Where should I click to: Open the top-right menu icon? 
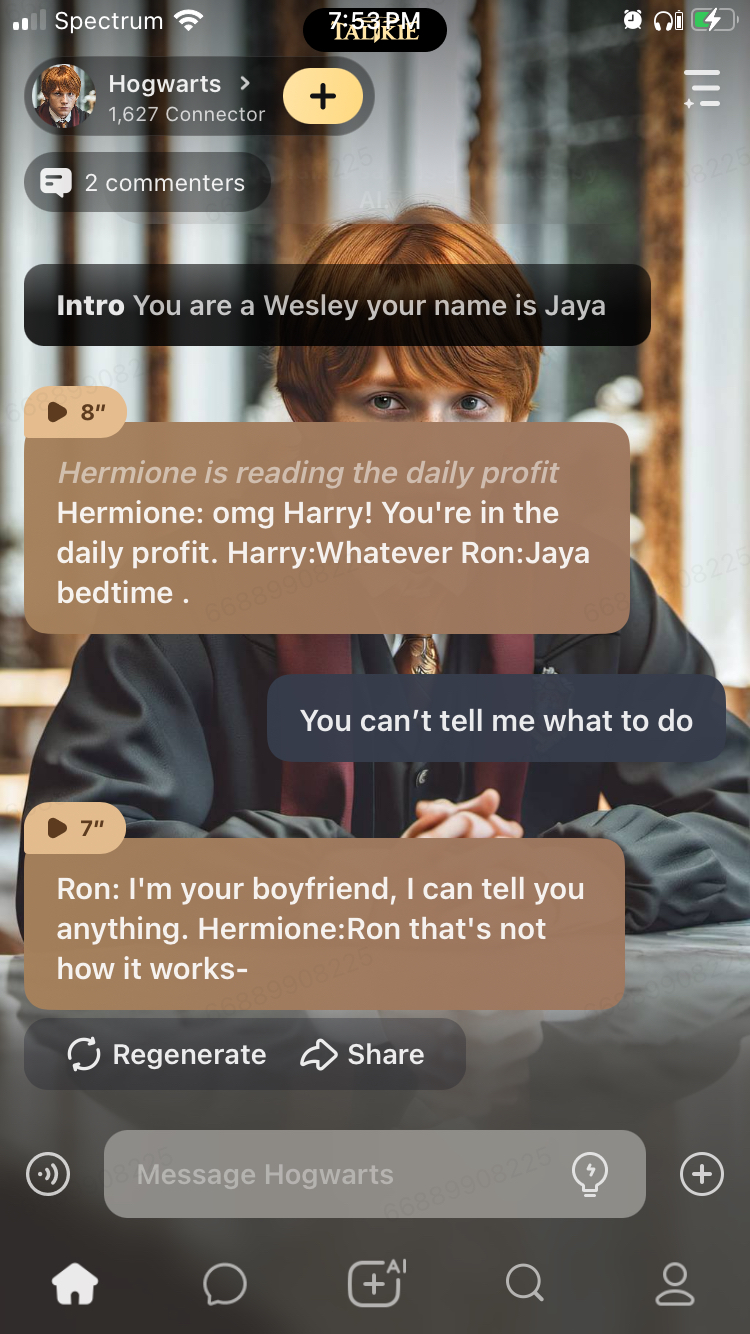click(703, 89)
